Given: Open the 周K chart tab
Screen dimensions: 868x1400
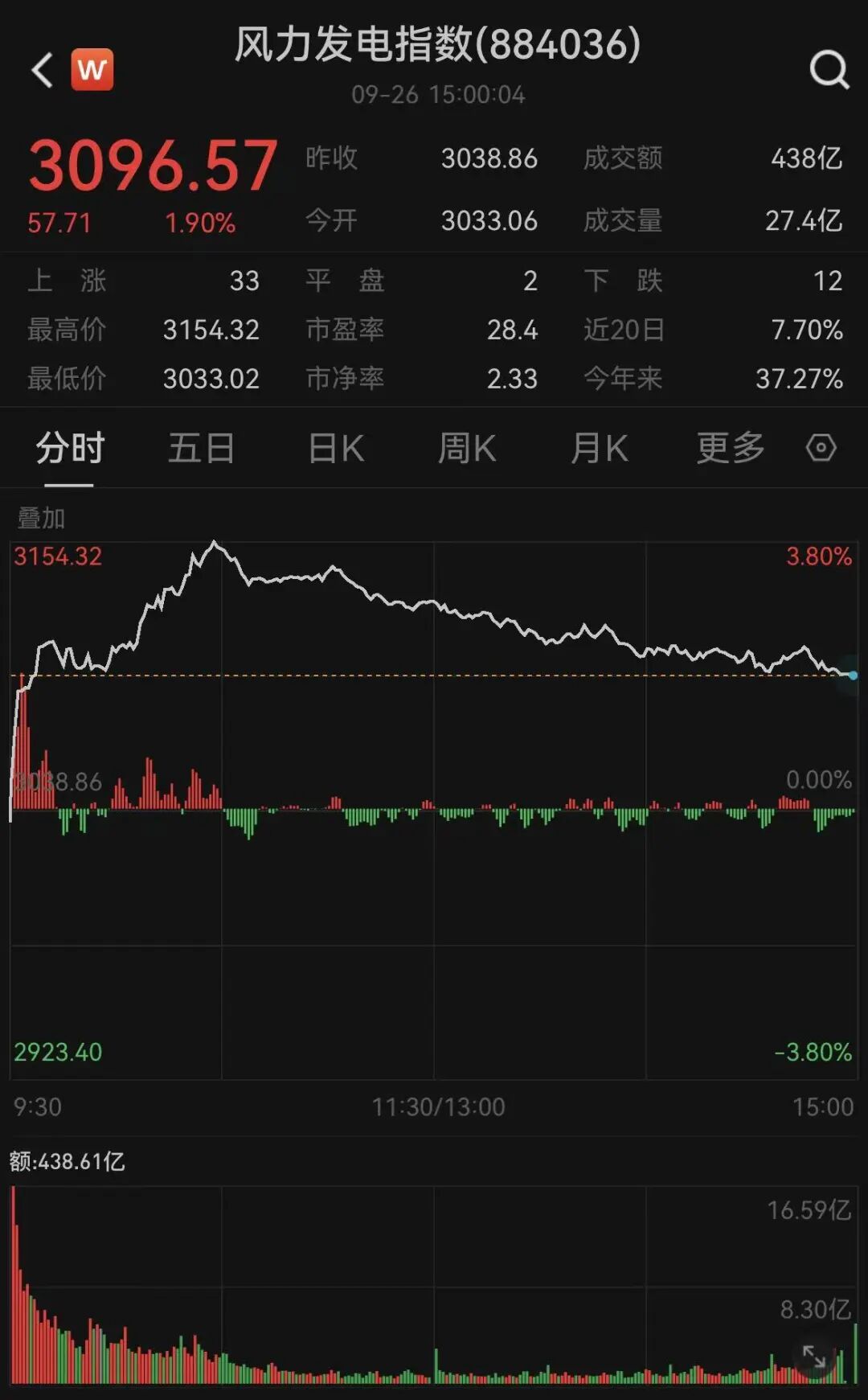Looking at the screenshot, I should pos(467,448).
